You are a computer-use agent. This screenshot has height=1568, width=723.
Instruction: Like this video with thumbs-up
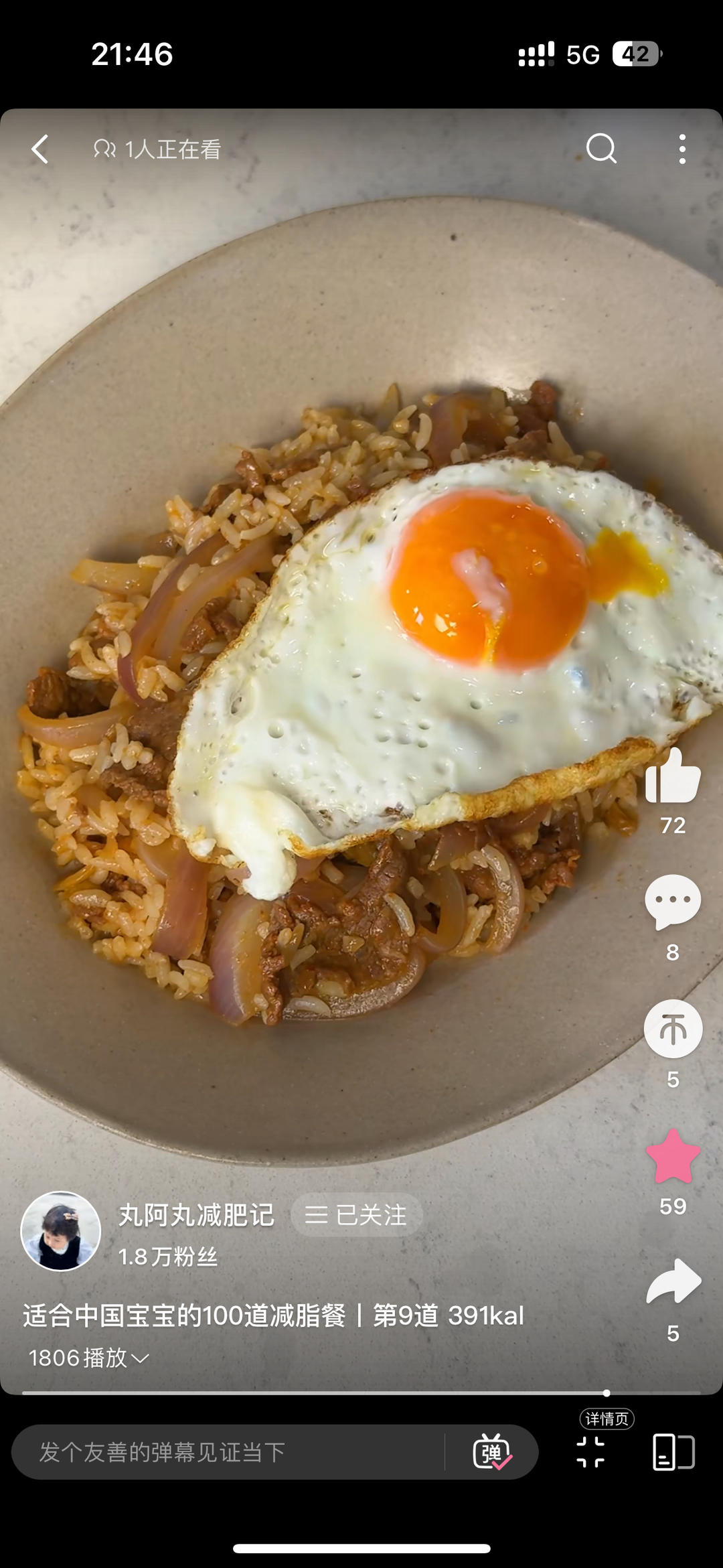(673, 777)
